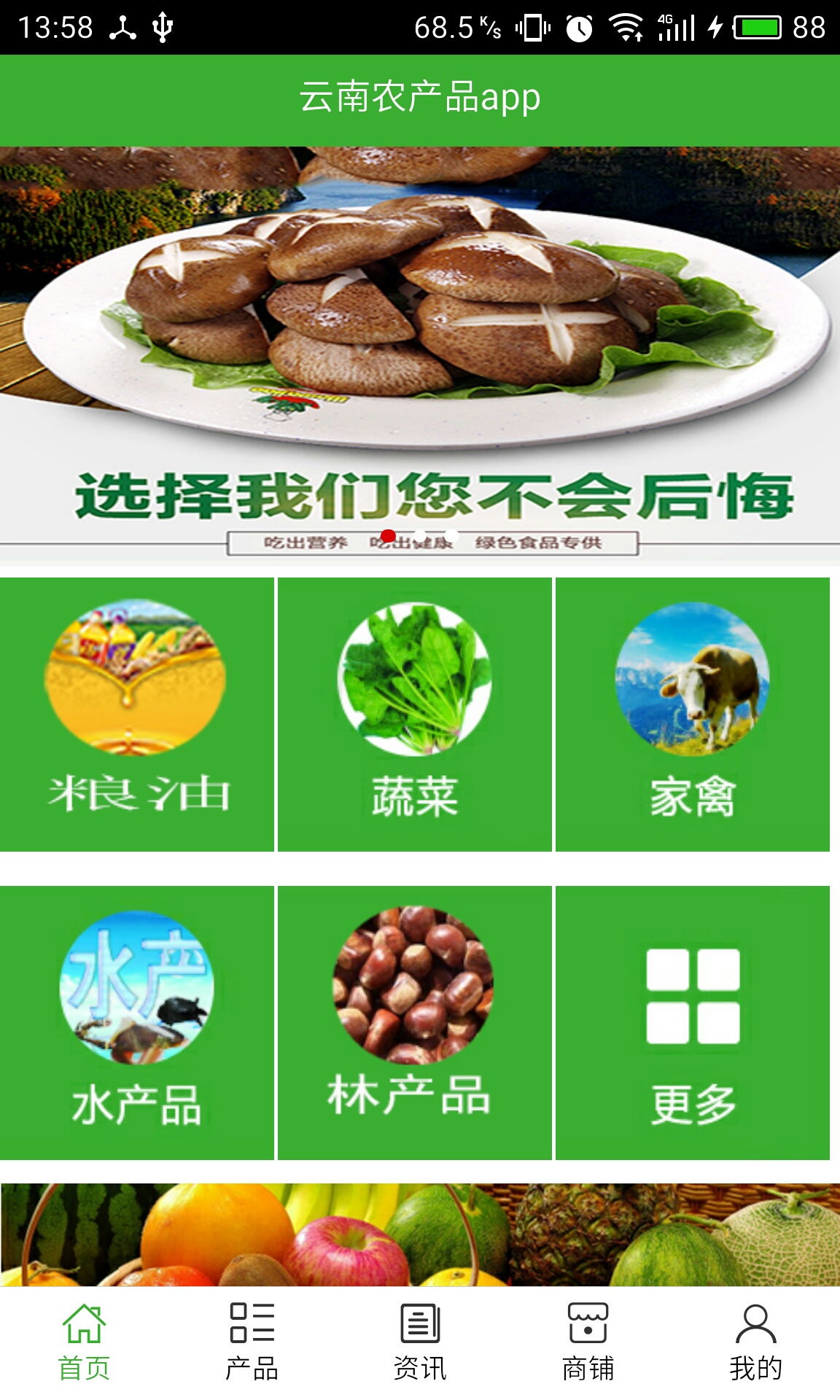This screenshot has height=1400, width=840.
Task: Switch to the 商铺 shops tab
Action: (588, 1343)
